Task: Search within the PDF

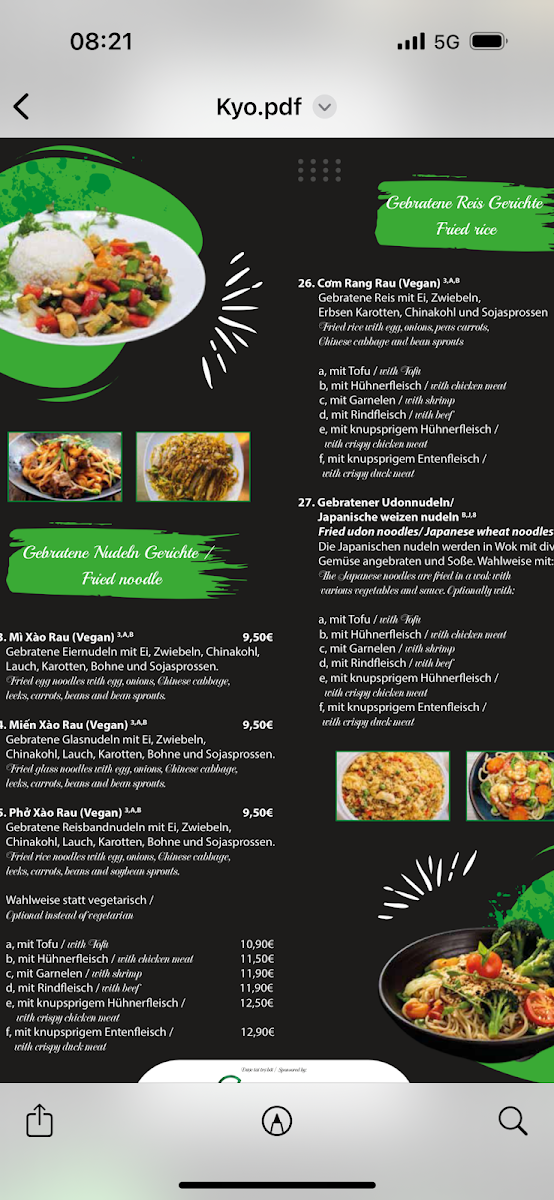Action: pyautogui.click(x=513, y=1121)
